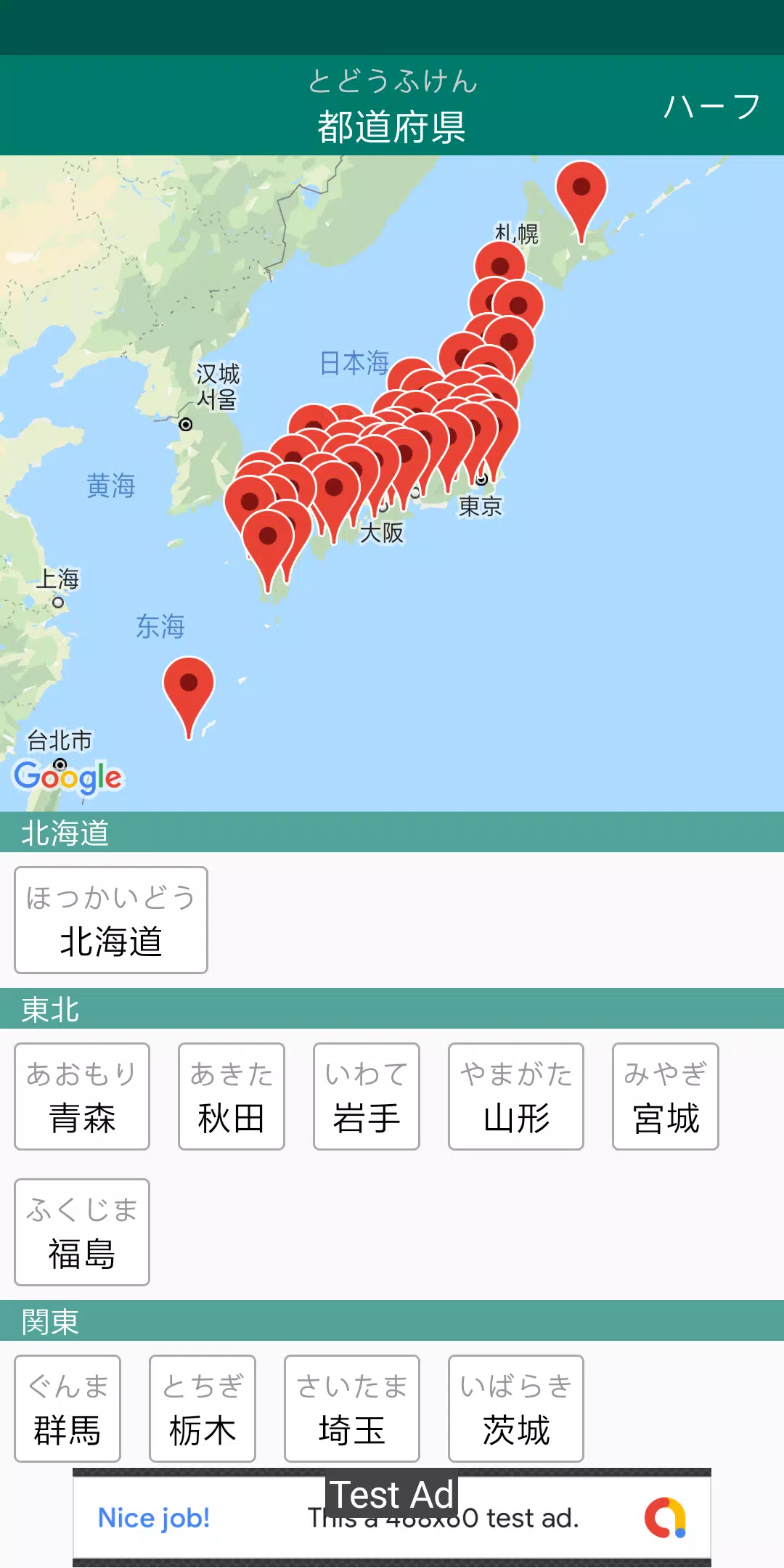Select the ほっかいどう 北海道 answer card
Image resolution: width=784 pixels, height=1568 pixels.
tap(110, 920)
